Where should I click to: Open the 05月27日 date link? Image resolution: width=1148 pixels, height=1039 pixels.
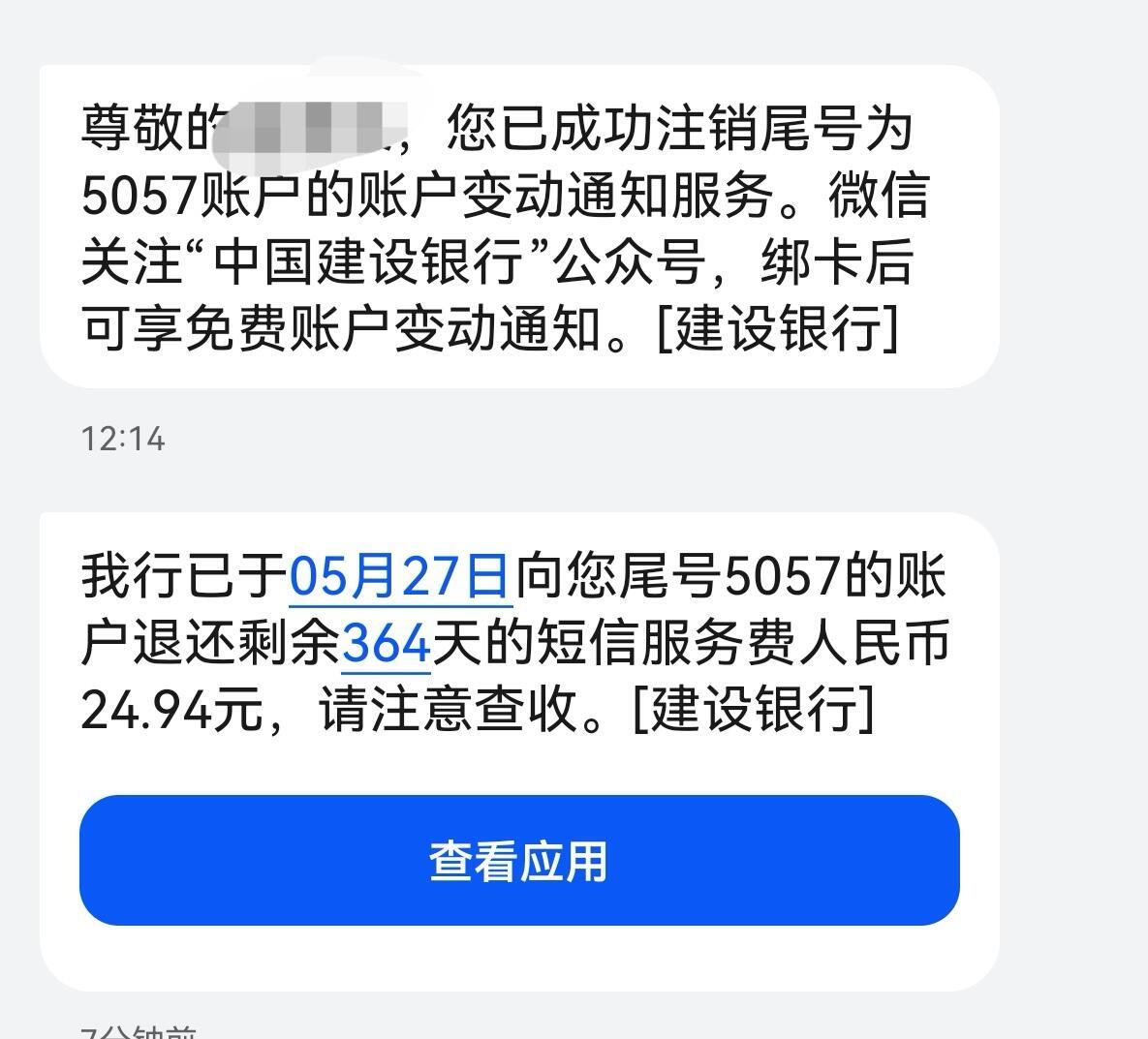click(399, 576)
